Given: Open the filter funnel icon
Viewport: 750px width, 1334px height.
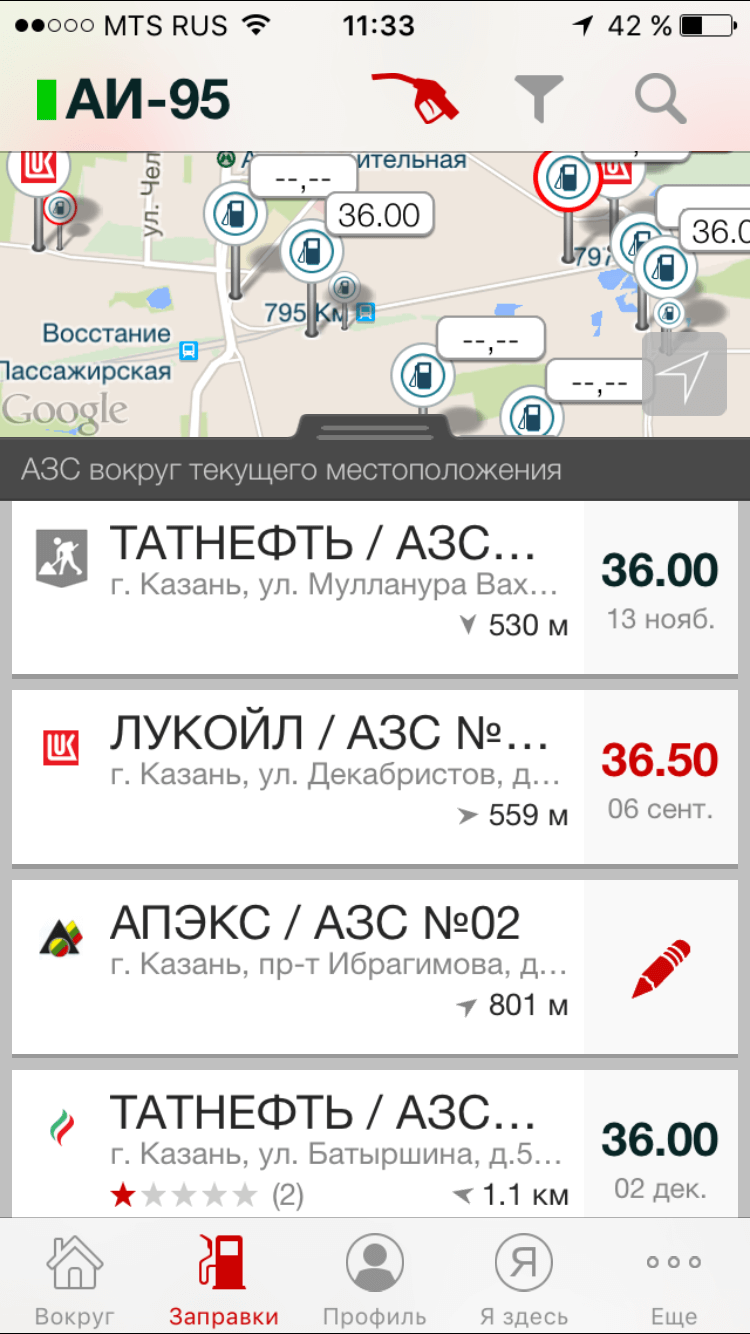Looking at the screenshot, I should 538,100.
